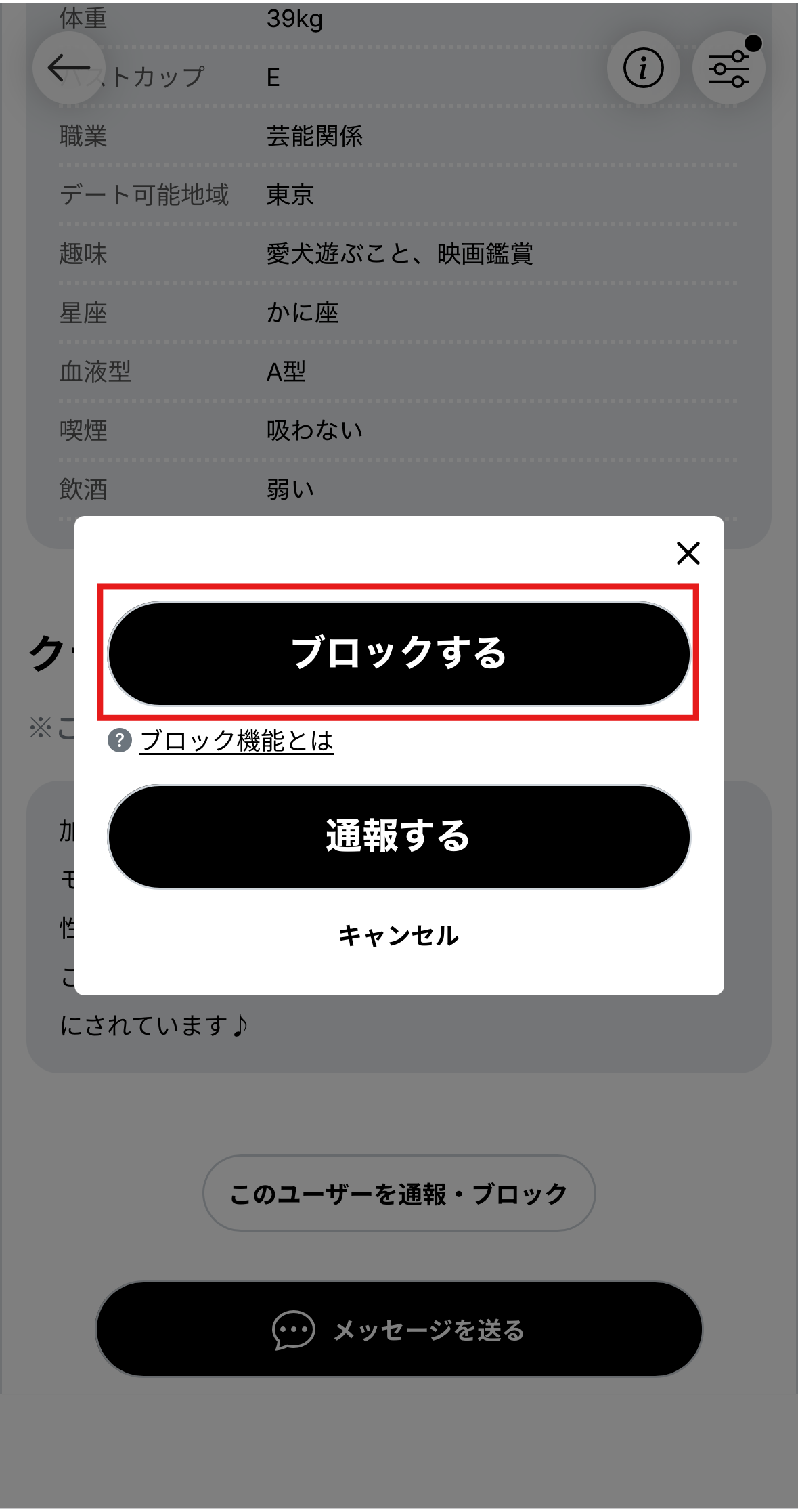Go back using the arrow icon
The width and height of the screenshot is (798, 1512).
pos(69,68)
